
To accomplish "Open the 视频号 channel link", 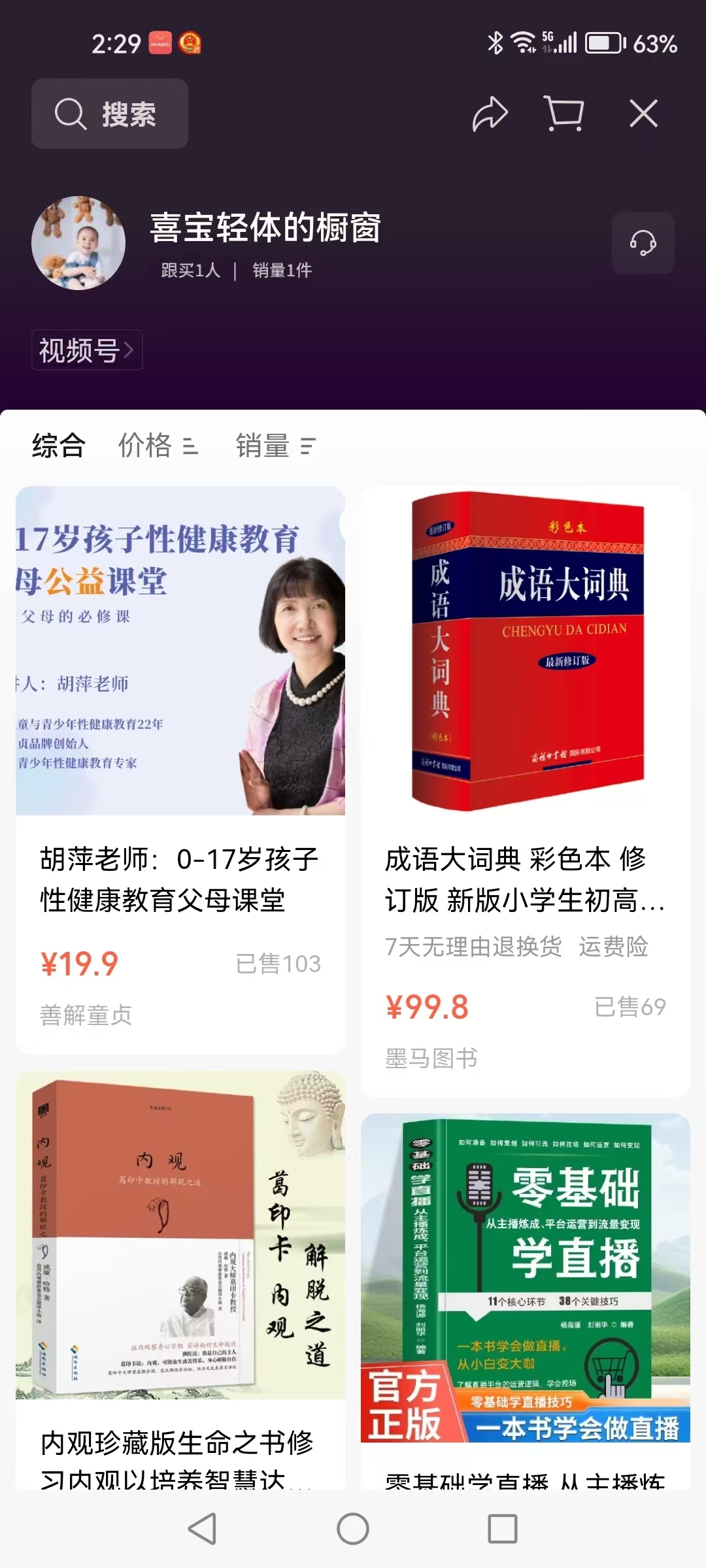I will pyautogui.click(x=87, y=350).
